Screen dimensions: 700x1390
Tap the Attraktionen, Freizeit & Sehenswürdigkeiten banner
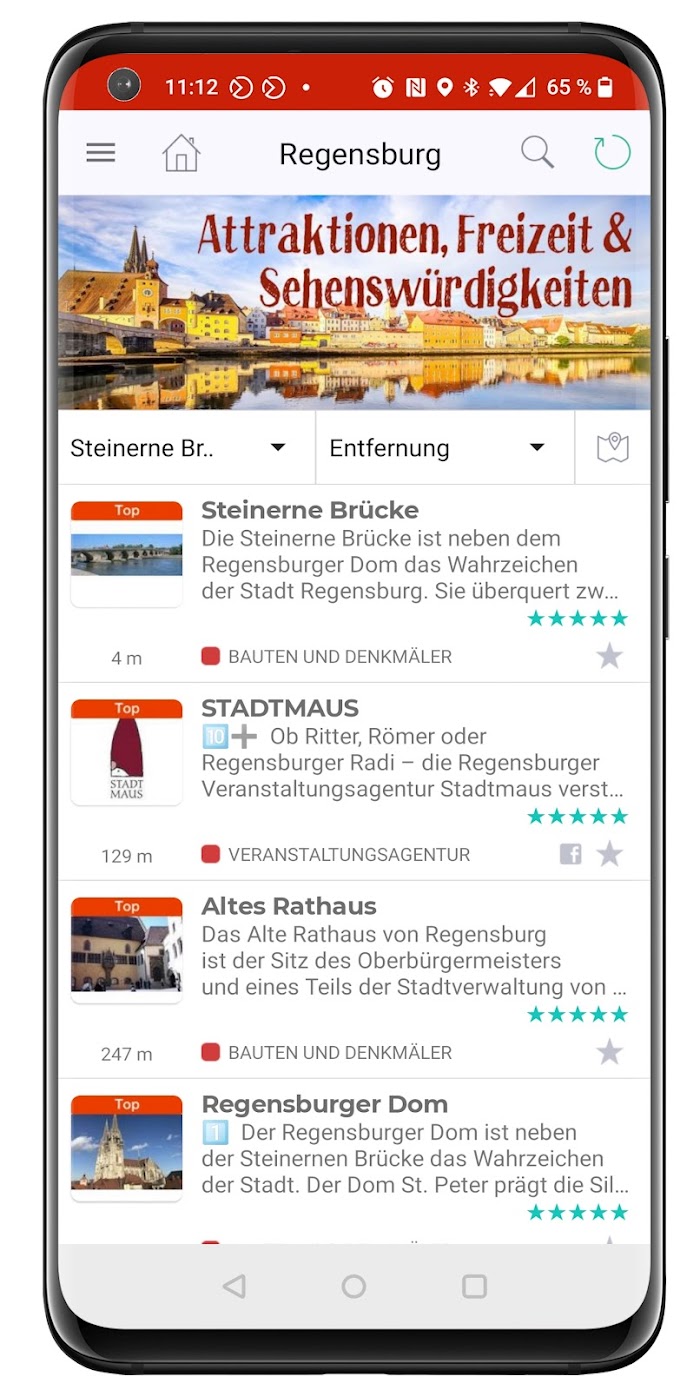pyautogui.click(x=354, y=302)
